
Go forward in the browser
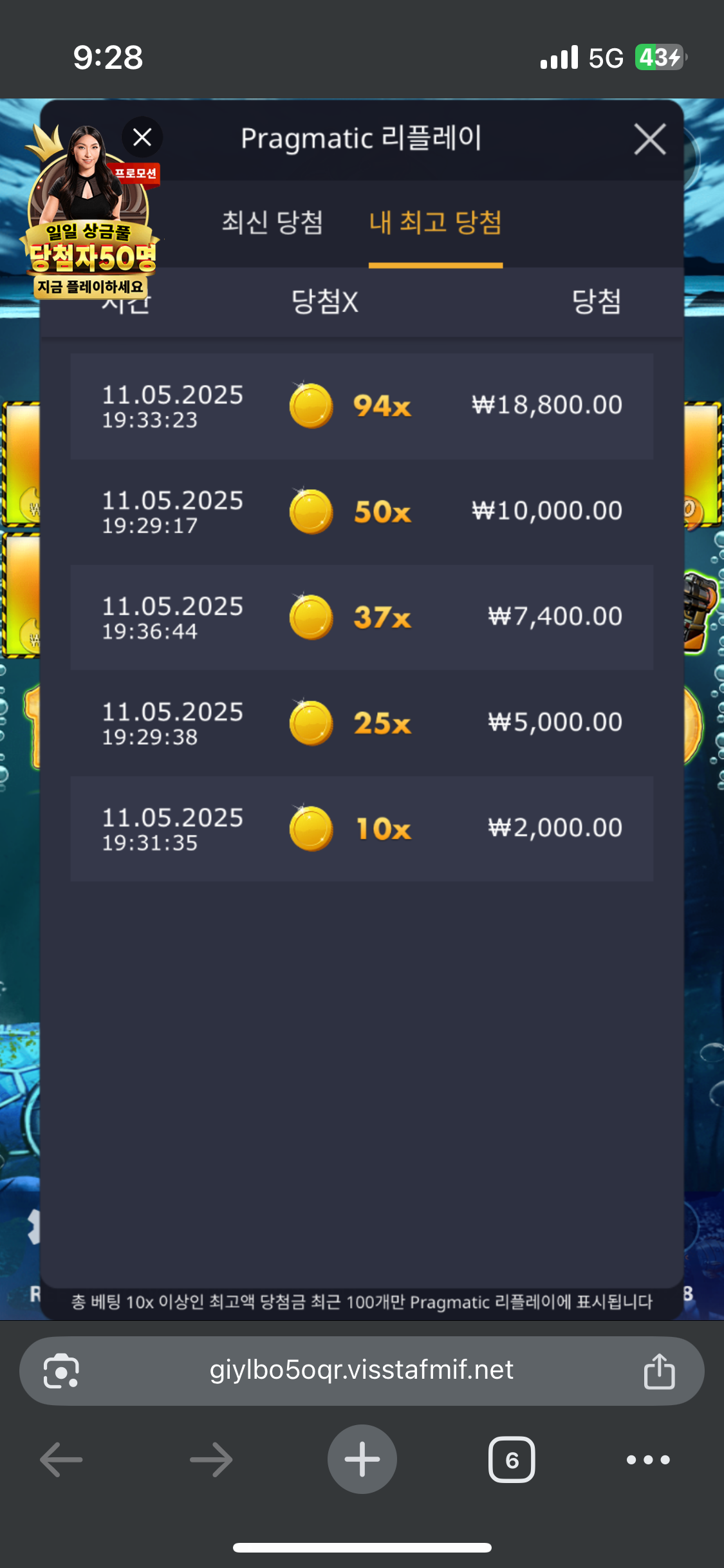(211, 1459)
